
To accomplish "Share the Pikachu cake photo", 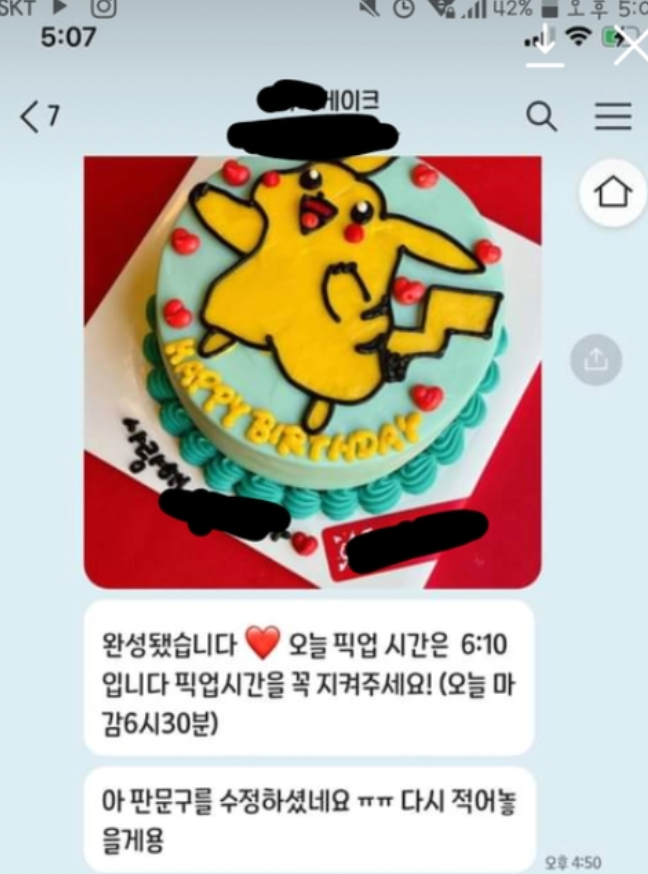I will [596, 360].
